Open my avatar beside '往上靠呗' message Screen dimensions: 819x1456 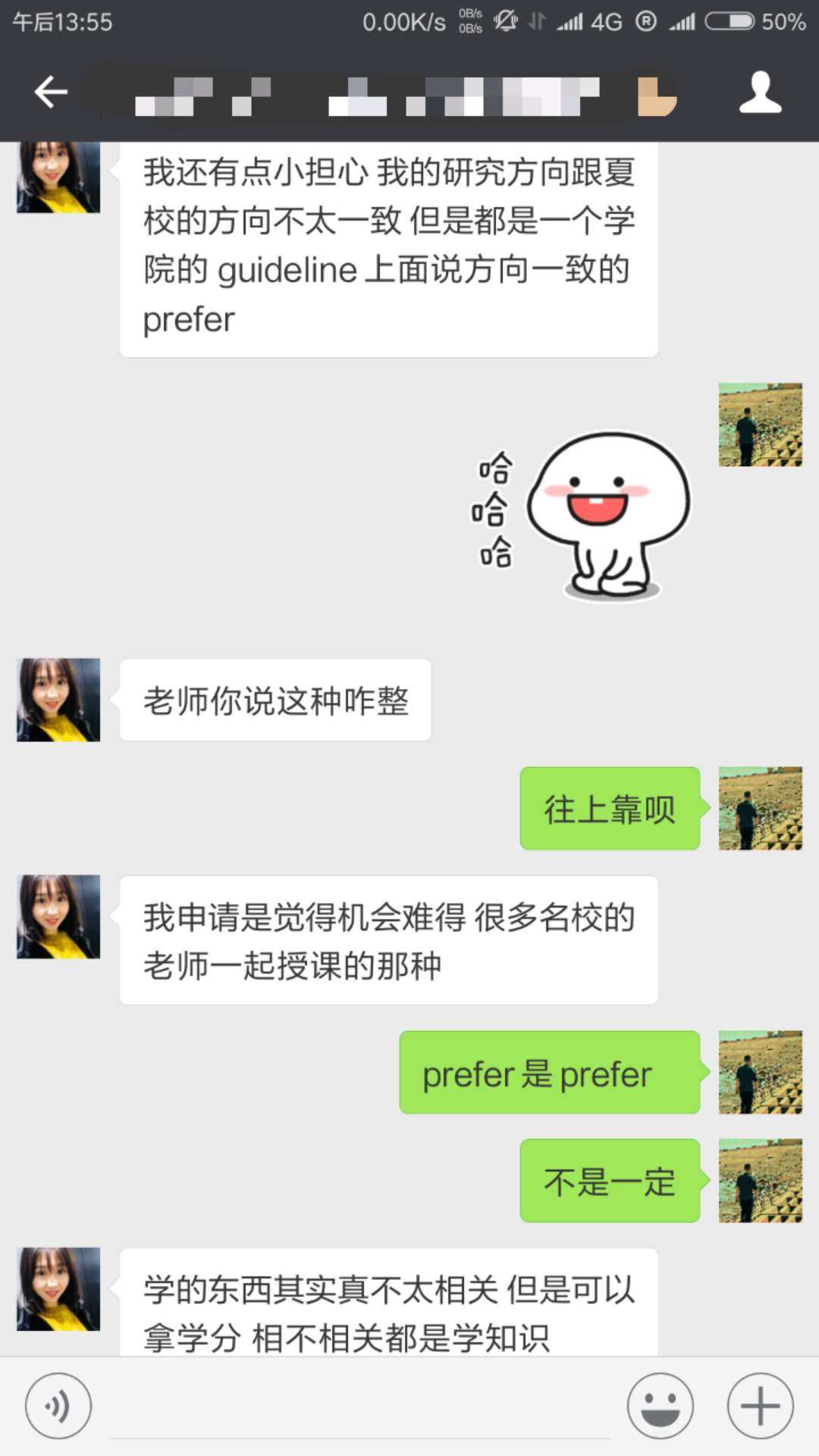760,808
